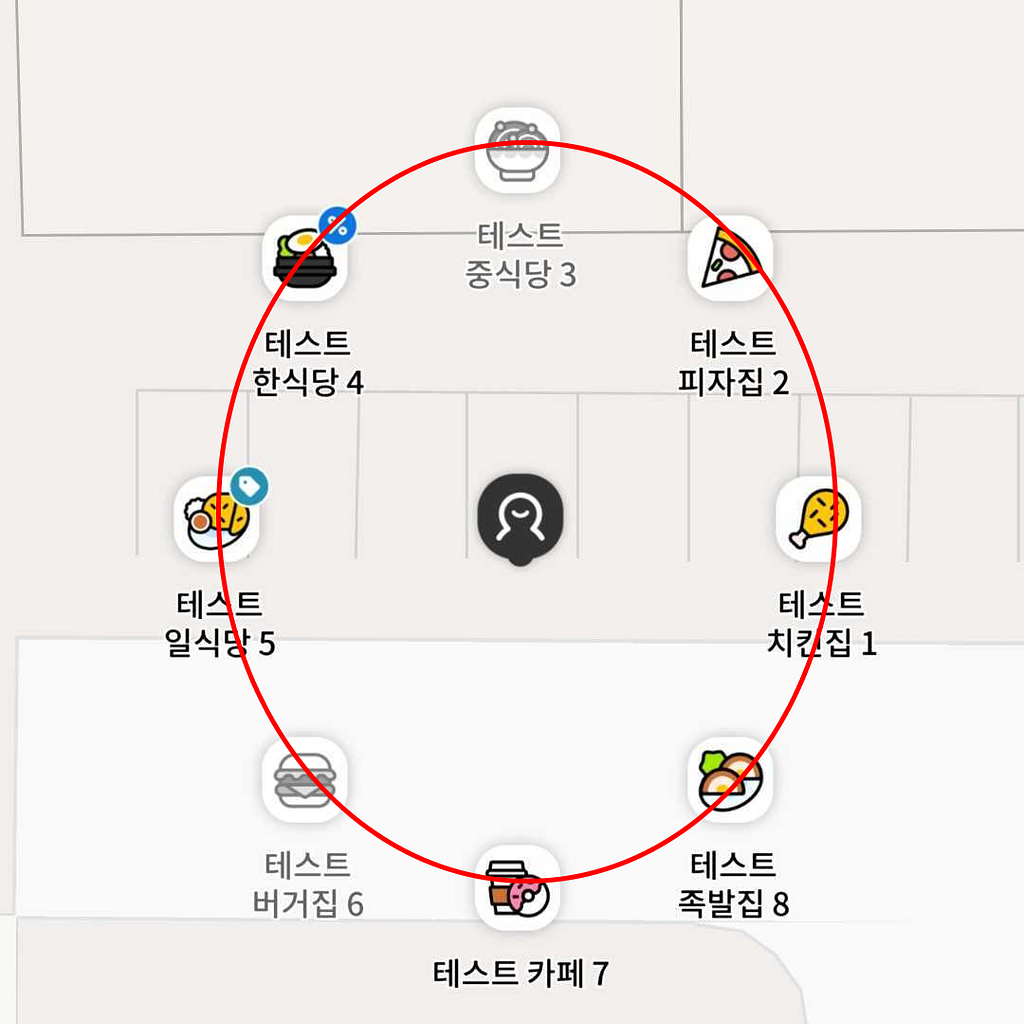Tap the 테스트 버거집 6 burger marker
The image size is (1024, 1036).
click(x=305, y=780)
